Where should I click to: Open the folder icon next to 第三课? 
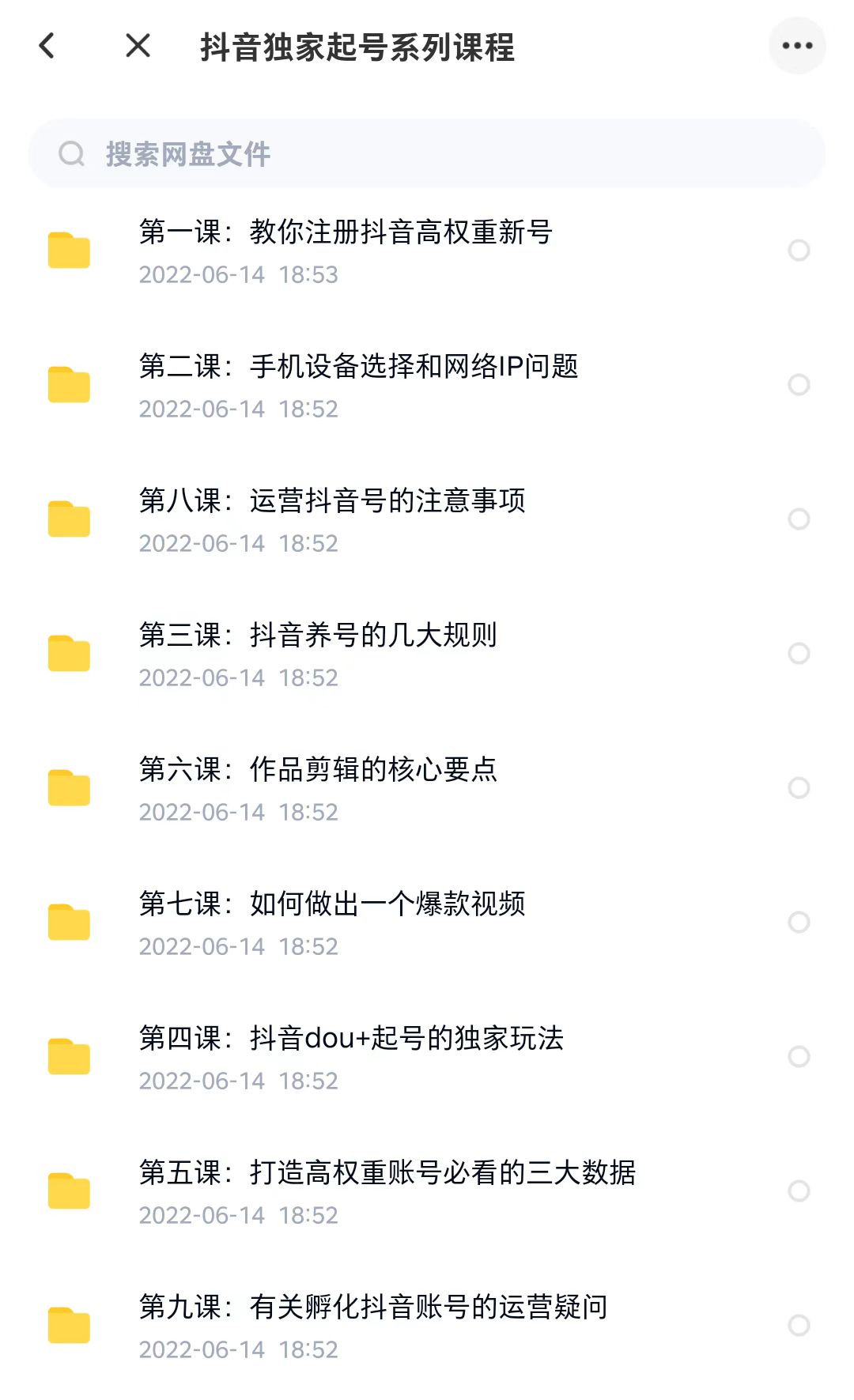pyautogui.click(x=69, y=654)
